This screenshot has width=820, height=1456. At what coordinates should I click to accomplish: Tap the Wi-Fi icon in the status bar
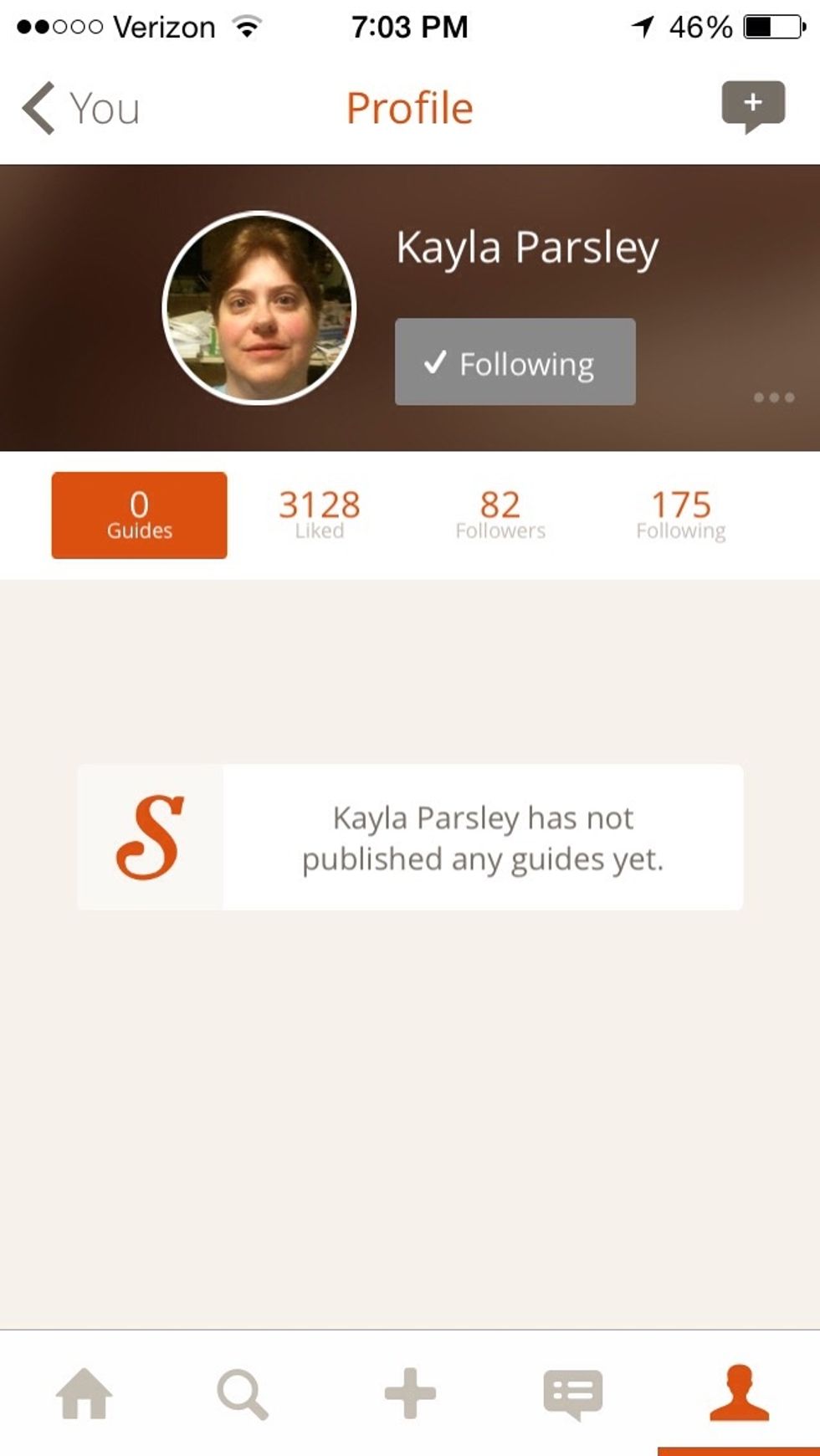pos(246,25)
